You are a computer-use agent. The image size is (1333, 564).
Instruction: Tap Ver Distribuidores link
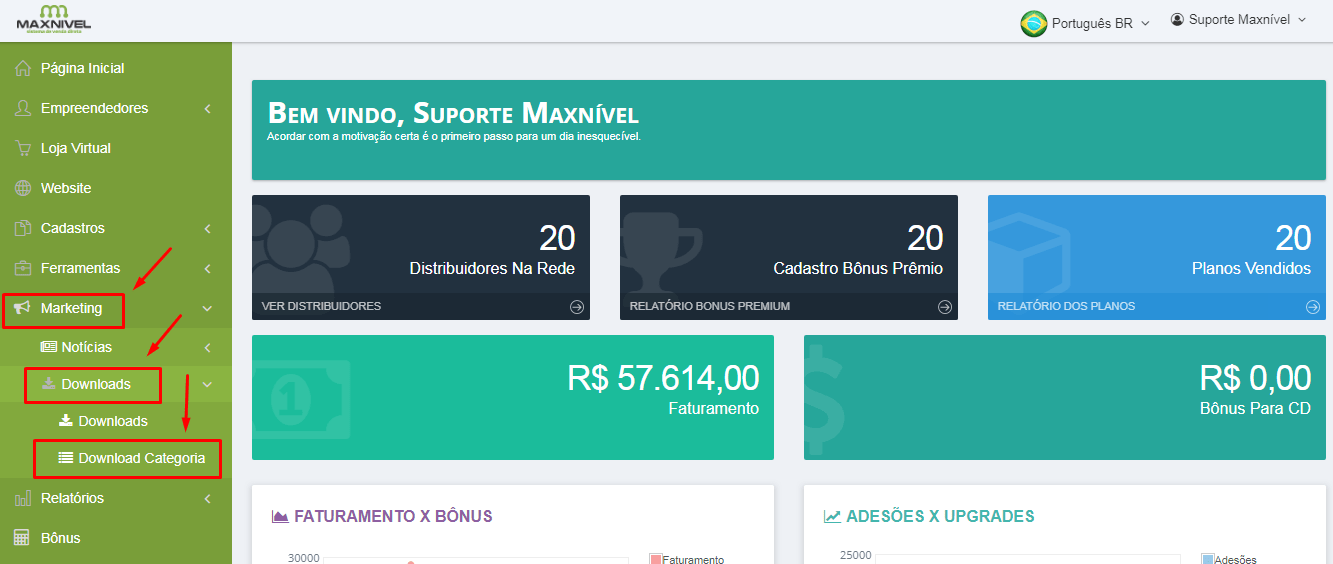[x=321, y=306]
